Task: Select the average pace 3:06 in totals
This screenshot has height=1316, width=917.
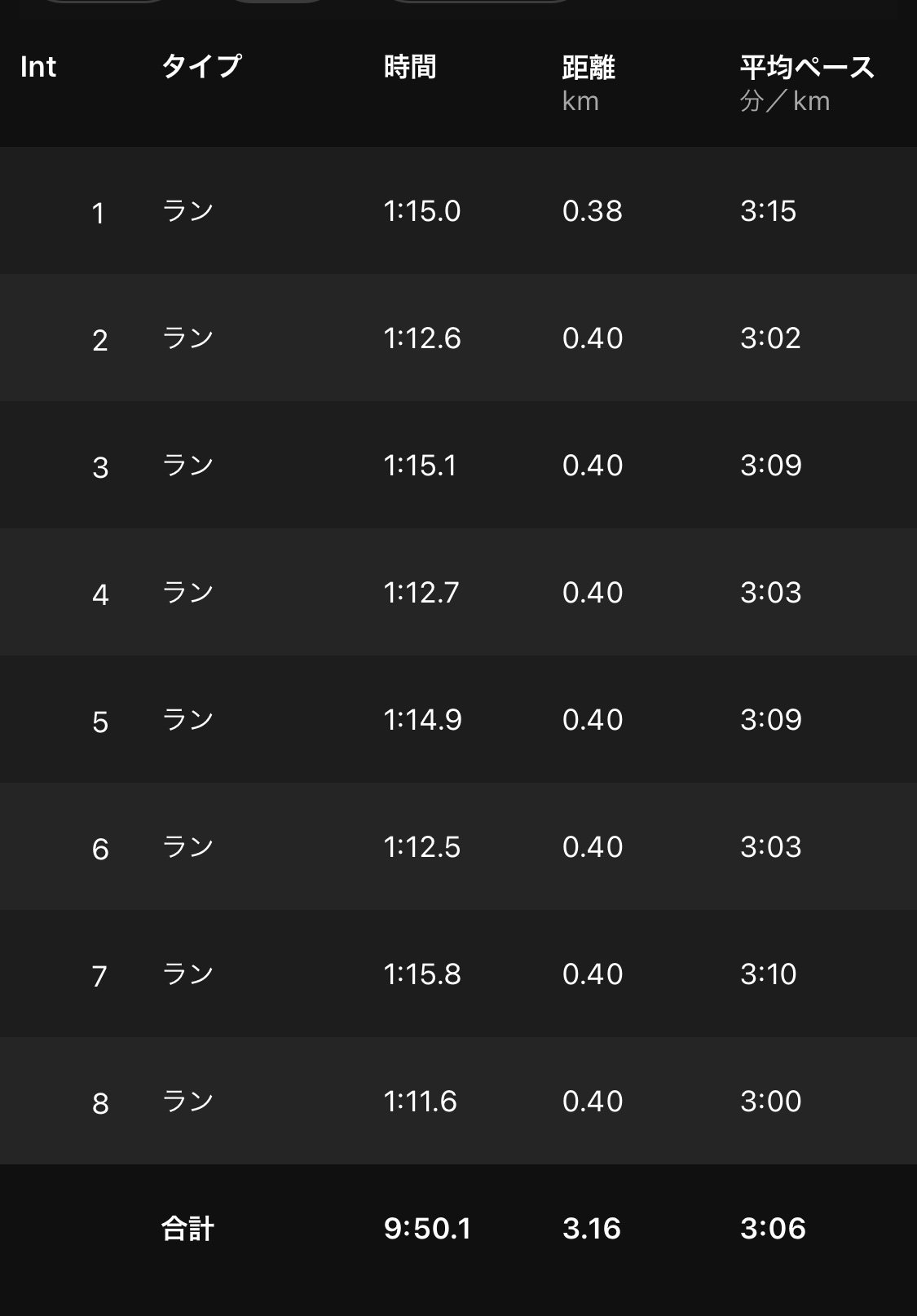Action: (x=772, y=1228)
